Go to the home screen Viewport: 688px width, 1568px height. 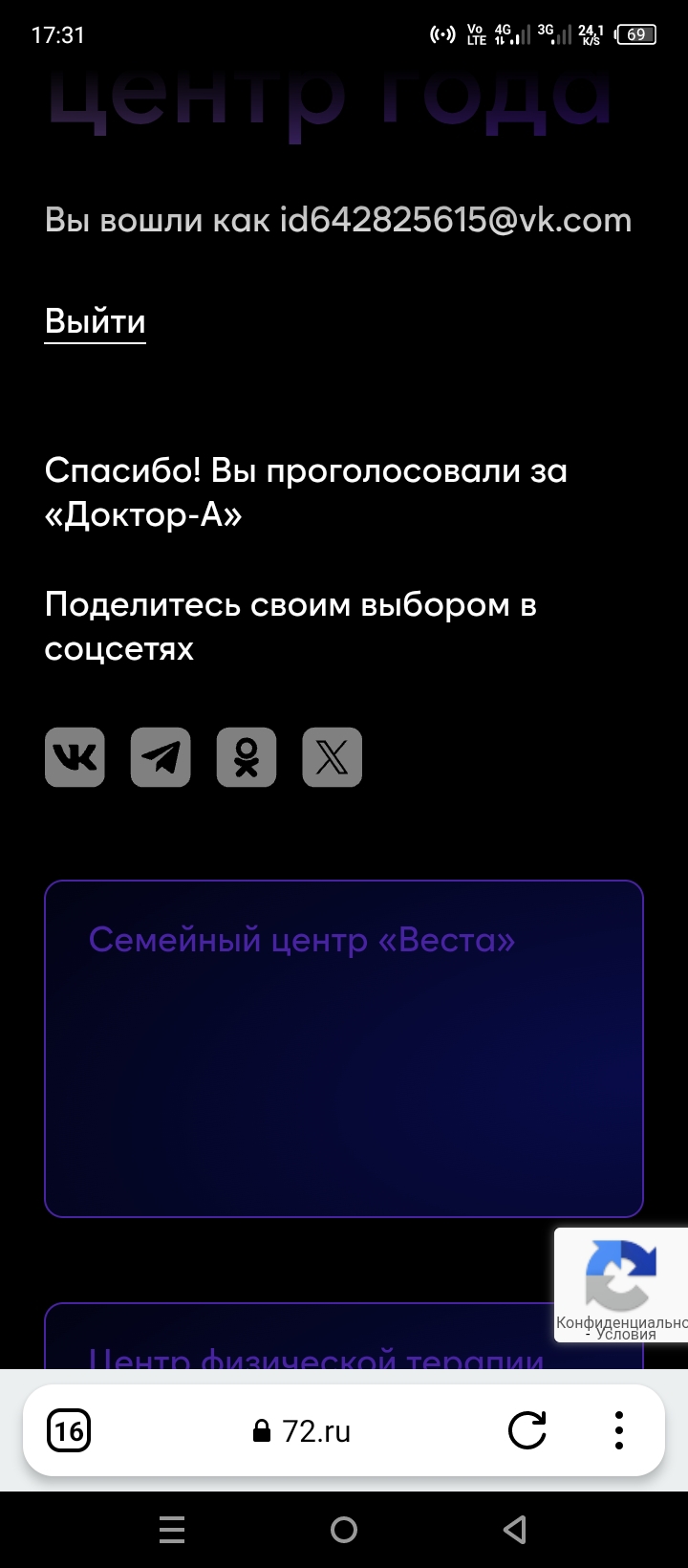(344, 1530)
